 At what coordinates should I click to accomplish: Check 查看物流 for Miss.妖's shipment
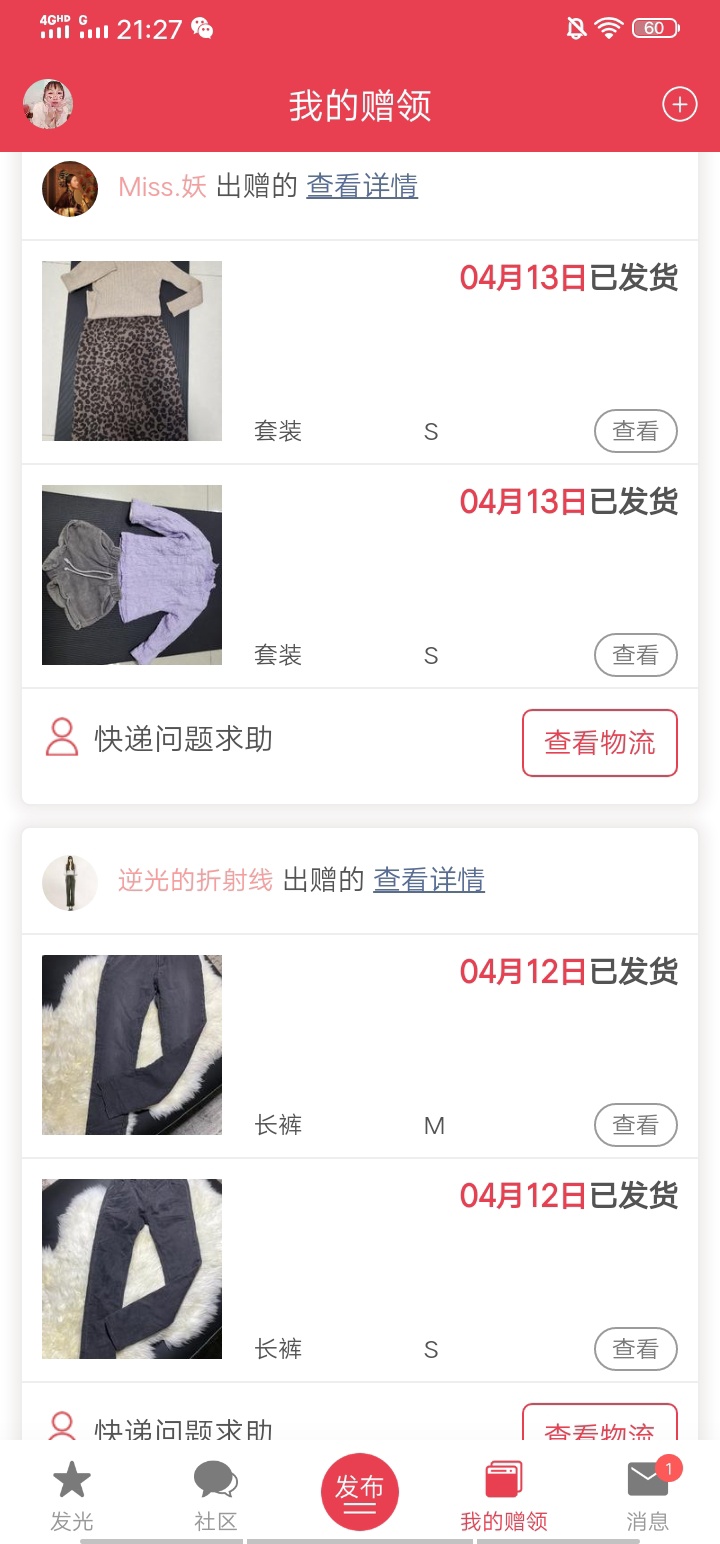pos(599,742)
